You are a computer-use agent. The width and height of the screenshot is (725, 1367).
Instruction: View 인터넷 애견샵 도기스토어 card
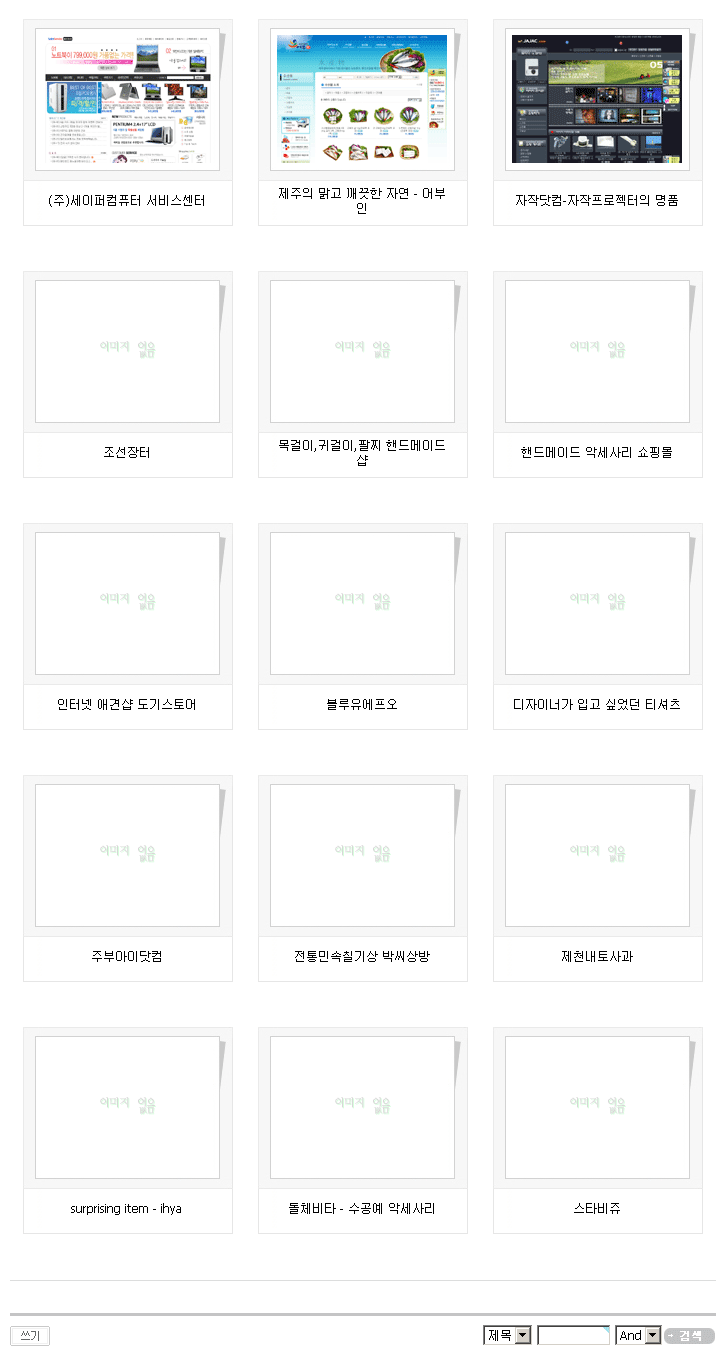(127, 604)
